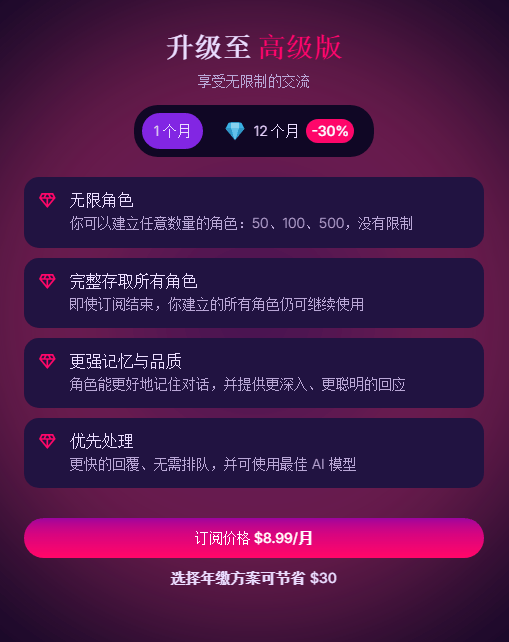Tap the 订阅价格 $8.99/月 subscribe button
The image size is (509, 642).
click(x=254, y=538)
